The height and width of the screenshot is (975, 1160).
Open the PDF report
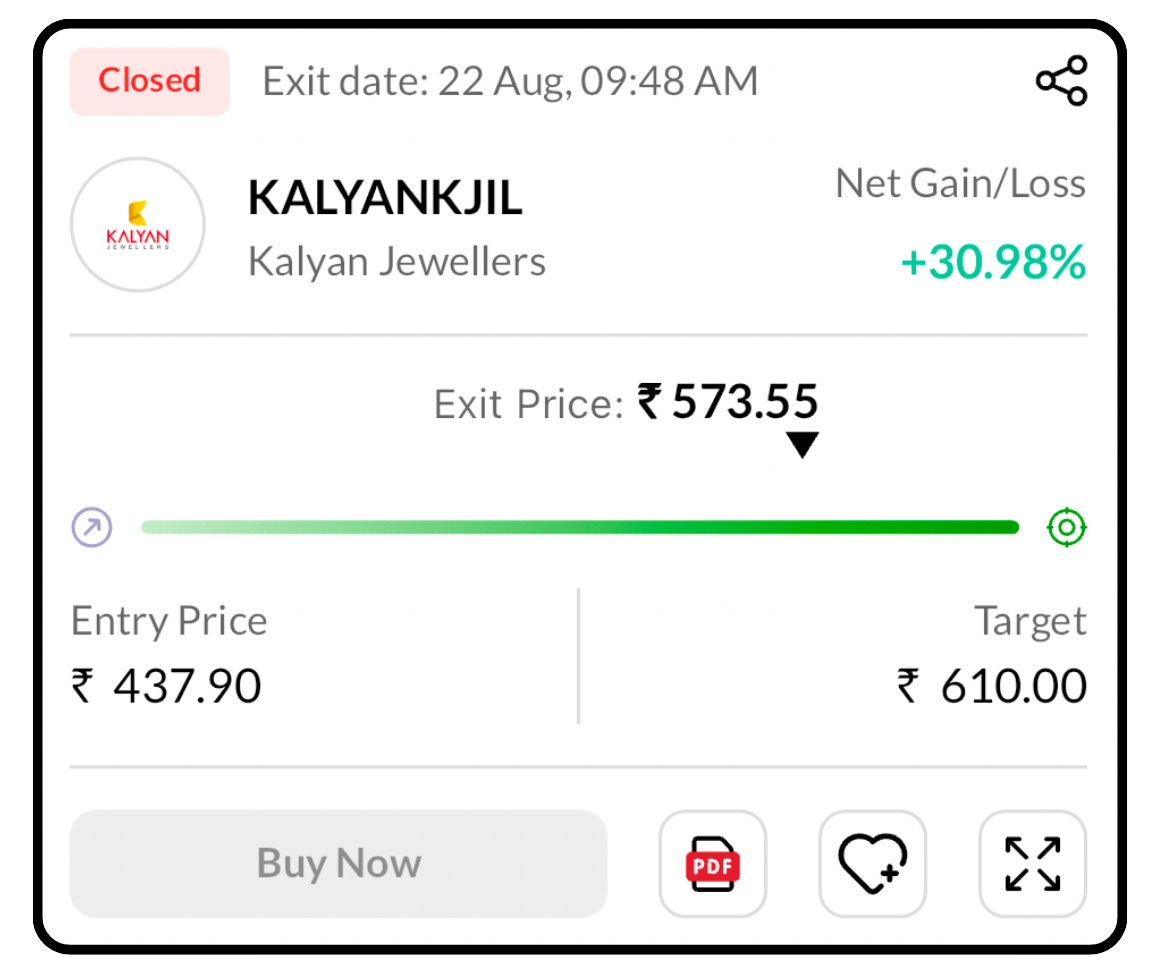click(712, 864)
